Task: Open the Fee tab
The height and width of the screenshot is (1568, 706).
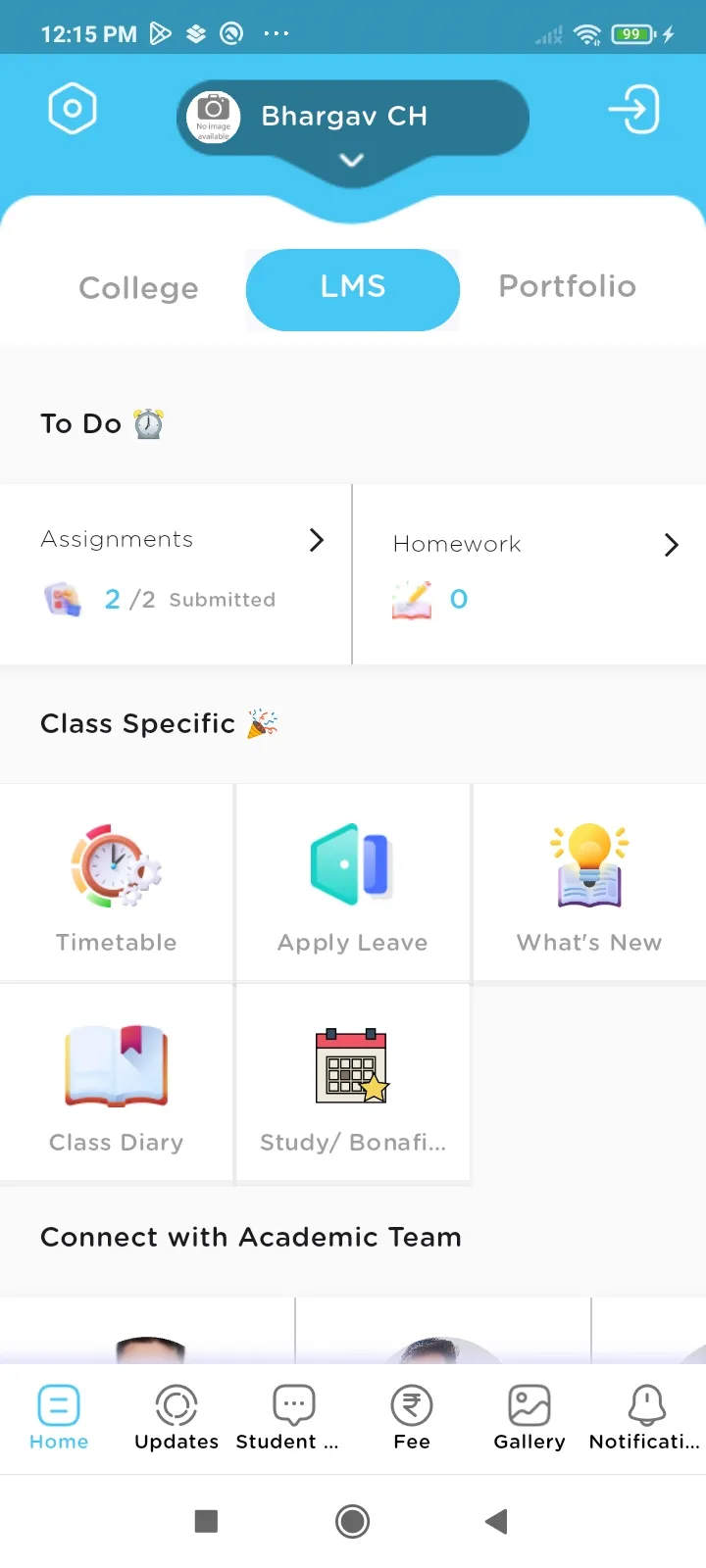Action: pos(412,1417)
